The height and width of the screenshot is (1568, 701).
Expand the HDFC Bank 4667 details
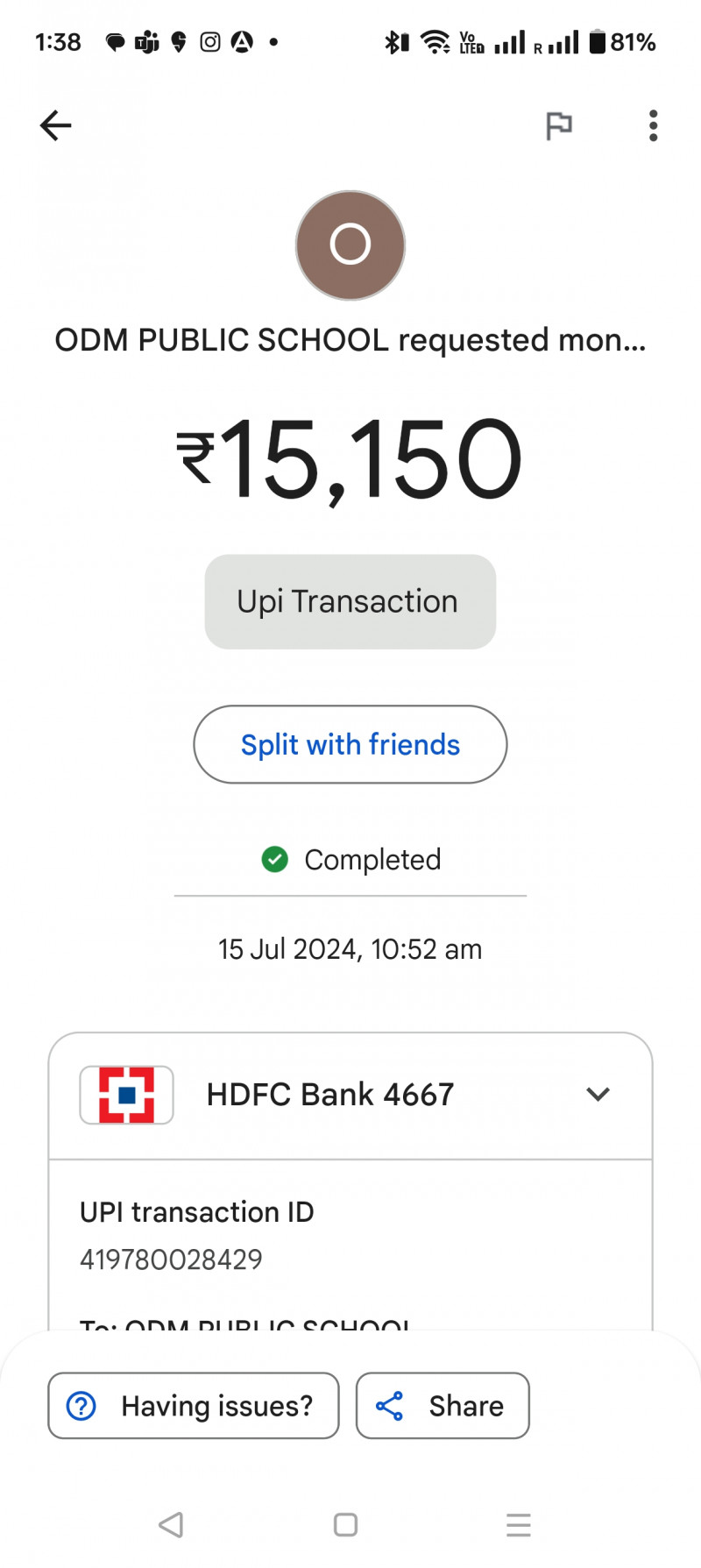point(598,1094)
